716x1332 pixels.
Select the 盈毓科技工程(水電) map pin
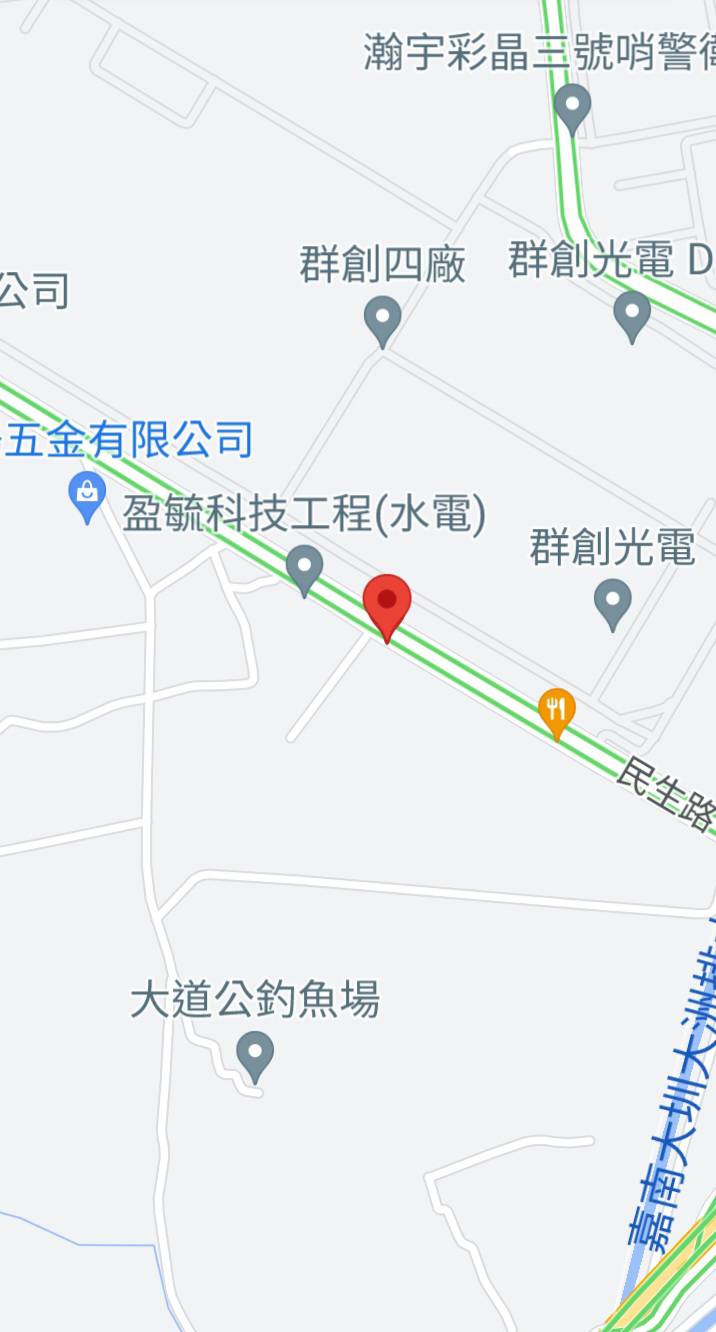point(304,567)
